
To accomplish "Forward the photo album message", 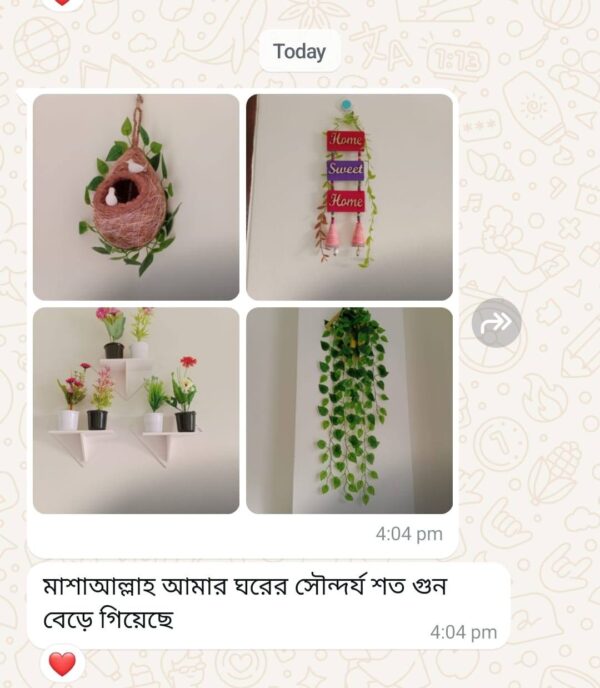I will 497,323.
